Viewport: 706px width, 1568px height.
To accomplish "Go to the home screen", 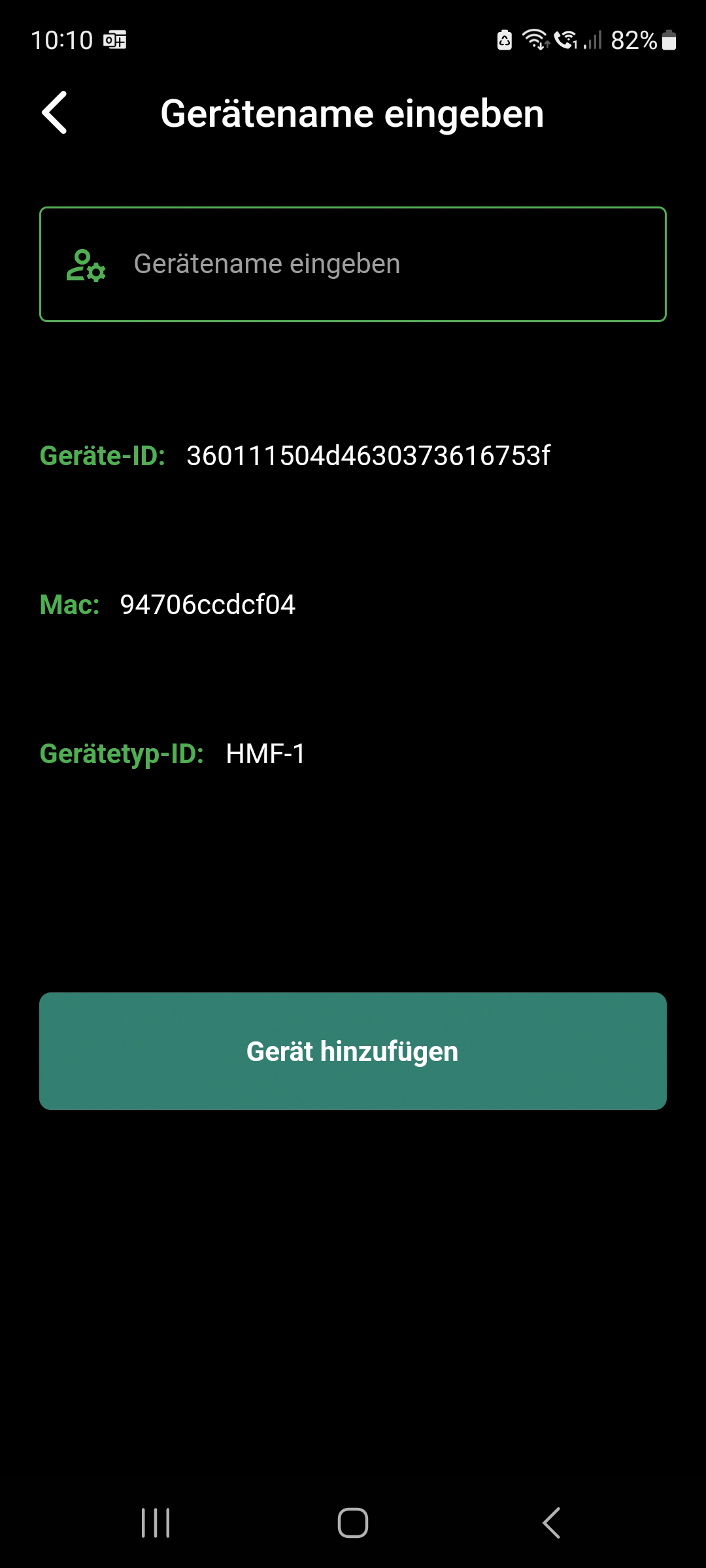I will tap(353, 1523).
